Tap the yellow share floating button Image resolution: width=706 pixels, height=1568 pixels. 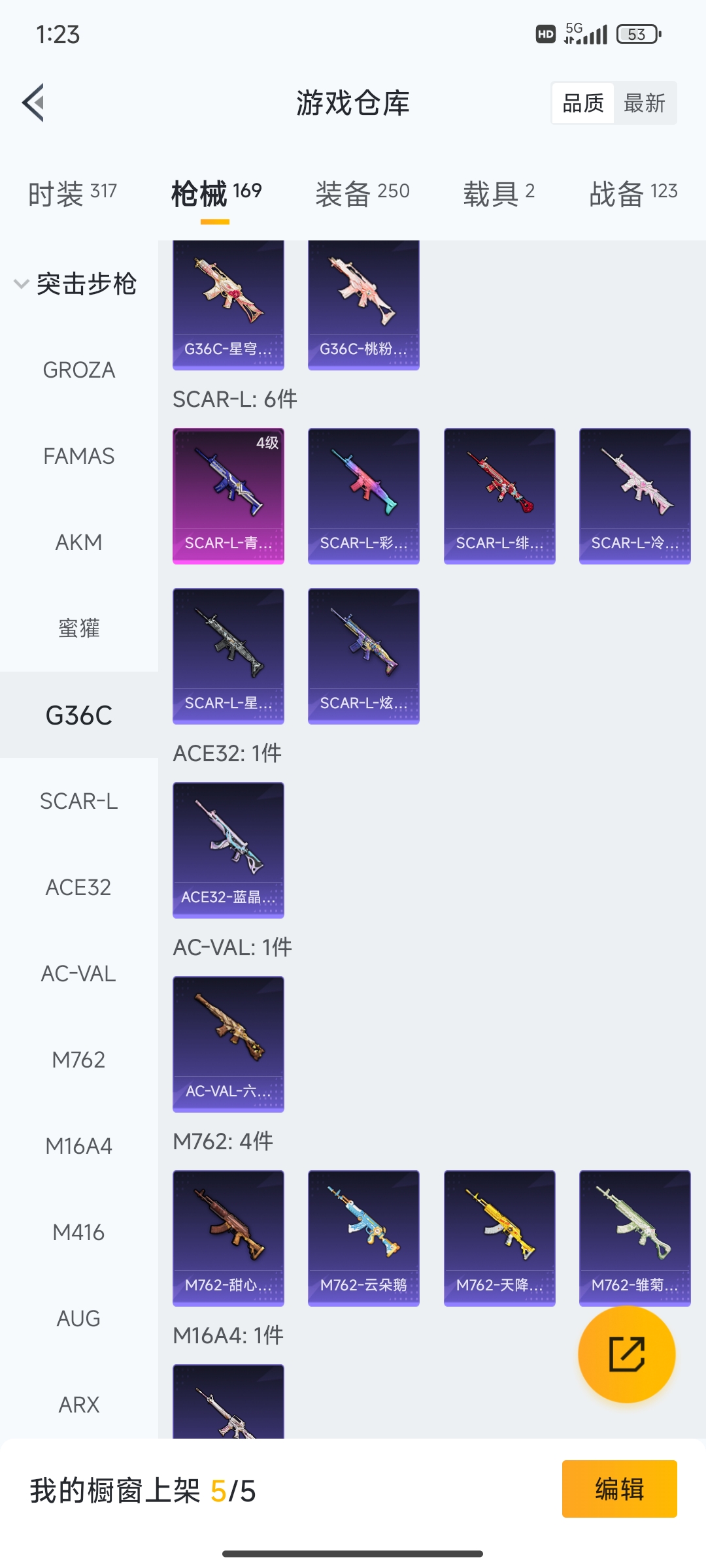pyautogui.click(x=626, y=1354)
